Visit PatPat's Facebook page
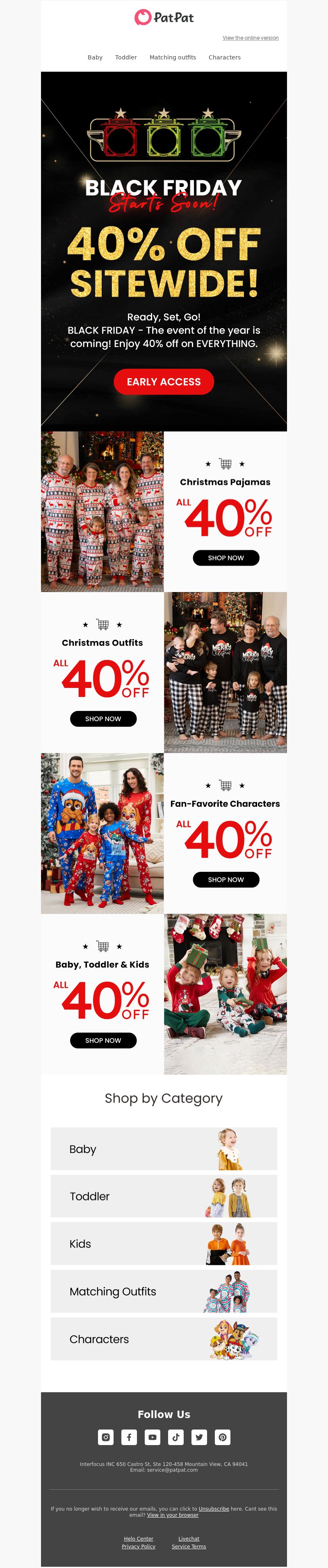The width and height of the screenshot is (328, 1568). click(x=129, y=1437)
